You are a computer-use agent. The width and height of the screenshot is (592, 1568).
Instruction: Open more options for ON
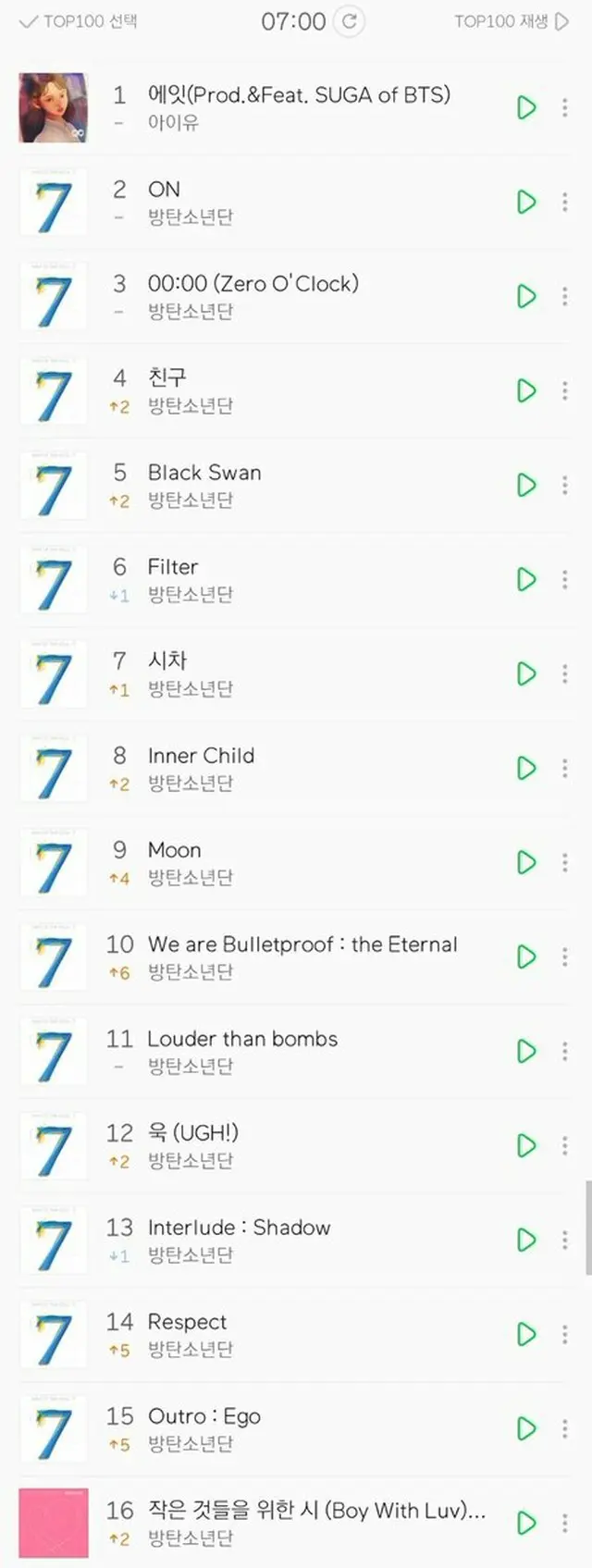coord(565,203)
